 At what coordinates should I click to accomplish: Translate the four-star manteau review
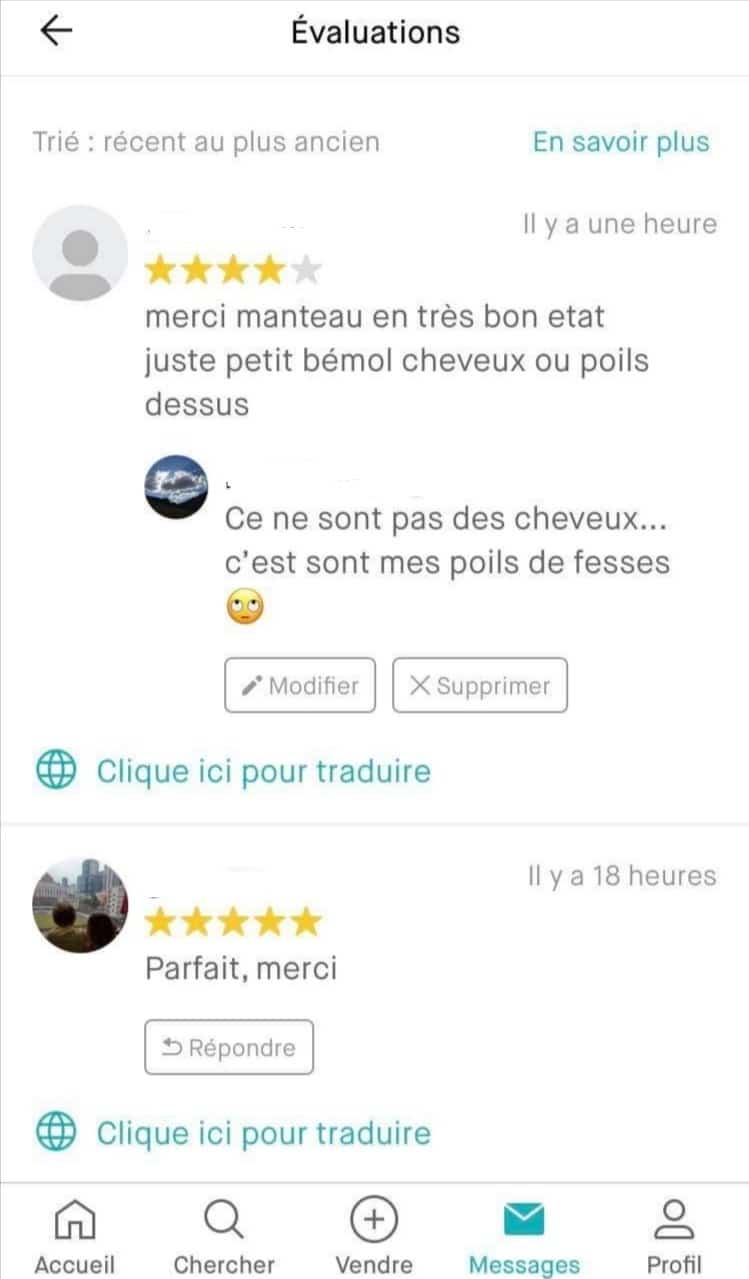pos(262,771)
